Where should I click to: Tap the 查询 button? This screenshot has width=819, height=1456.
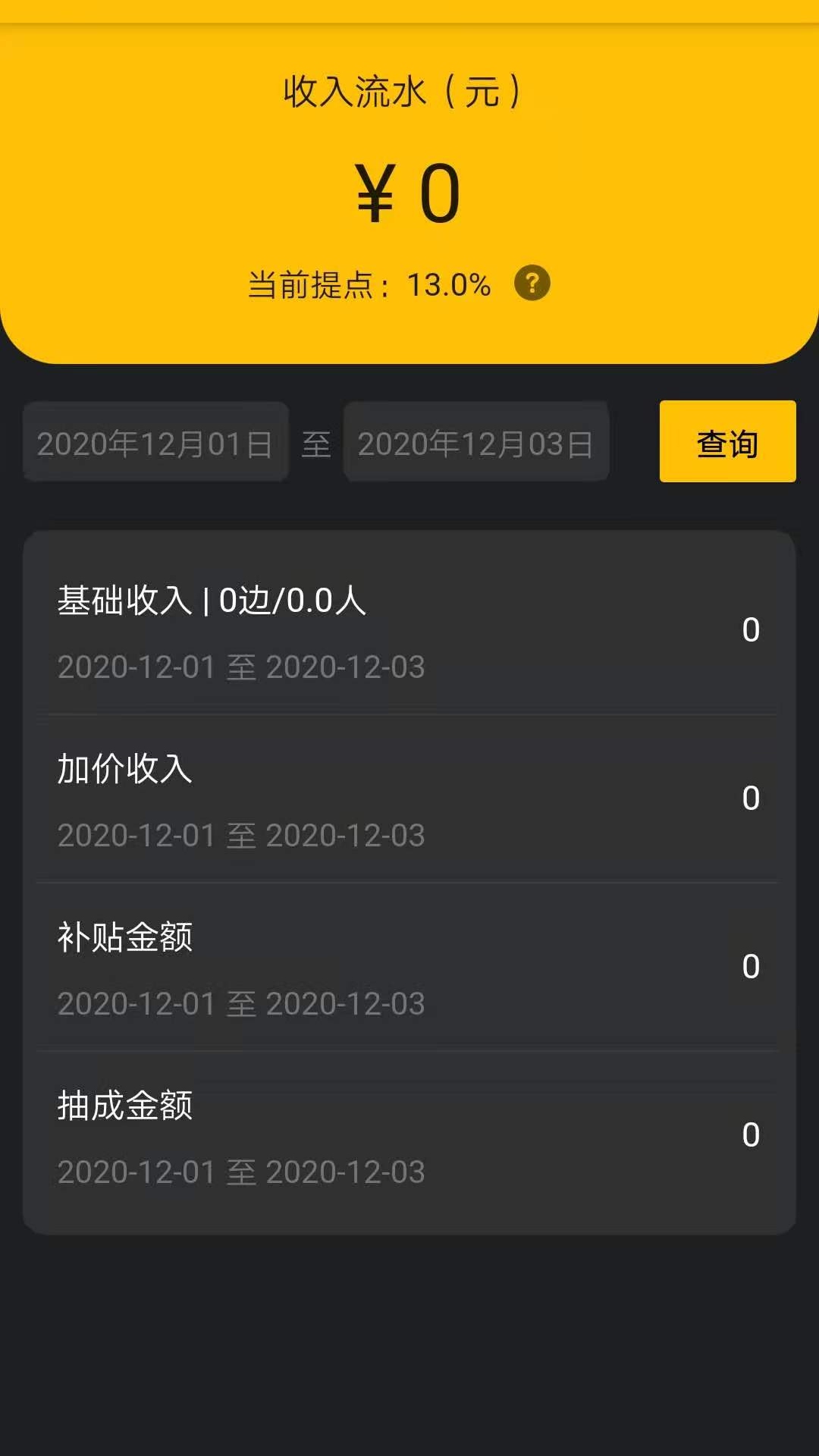[x=728, y=441]
